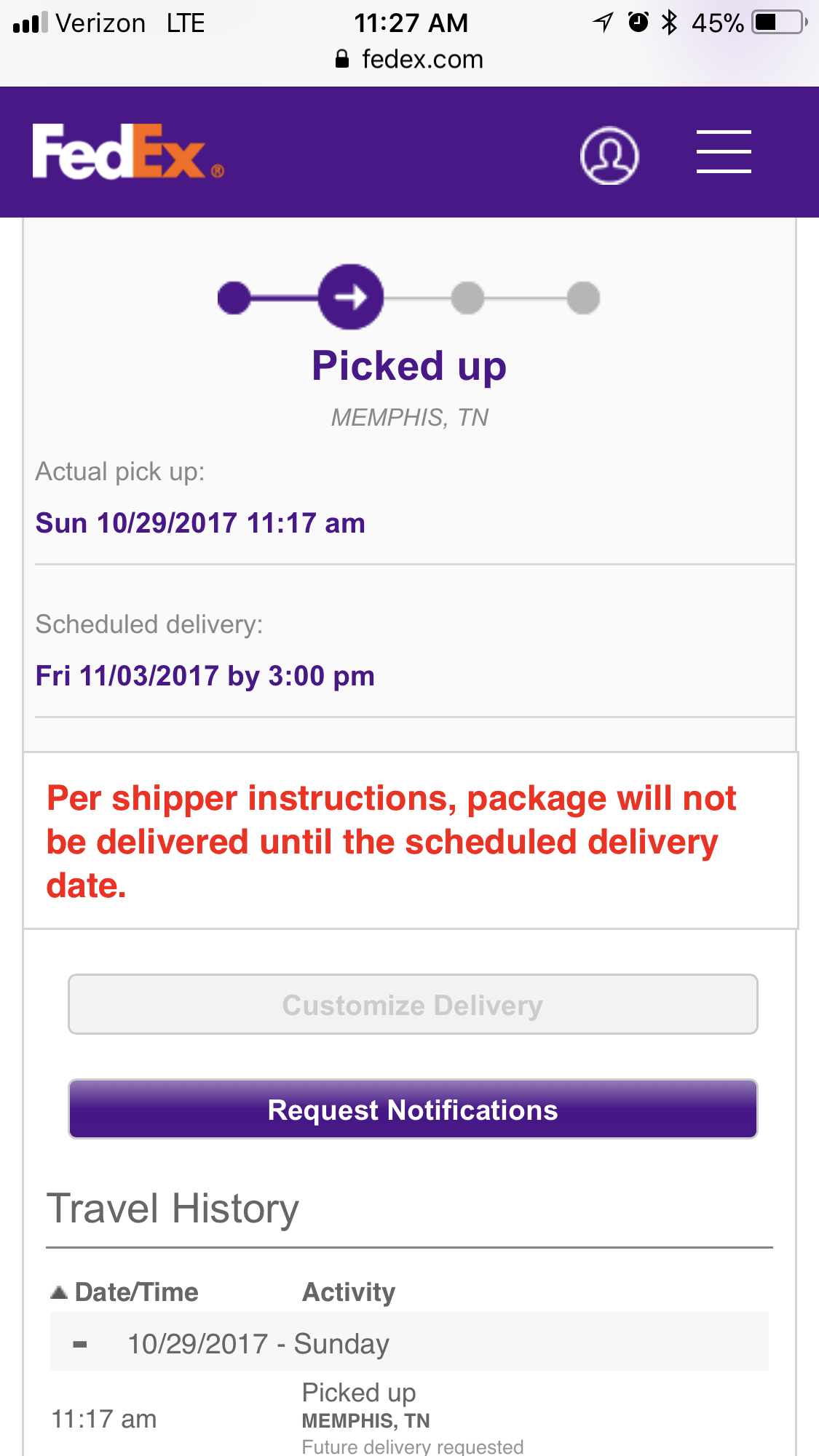Tap Request Notifications button
The height and width of the screenshot is (1456, 819).
pyautogui.click(x=413, y=1110)
